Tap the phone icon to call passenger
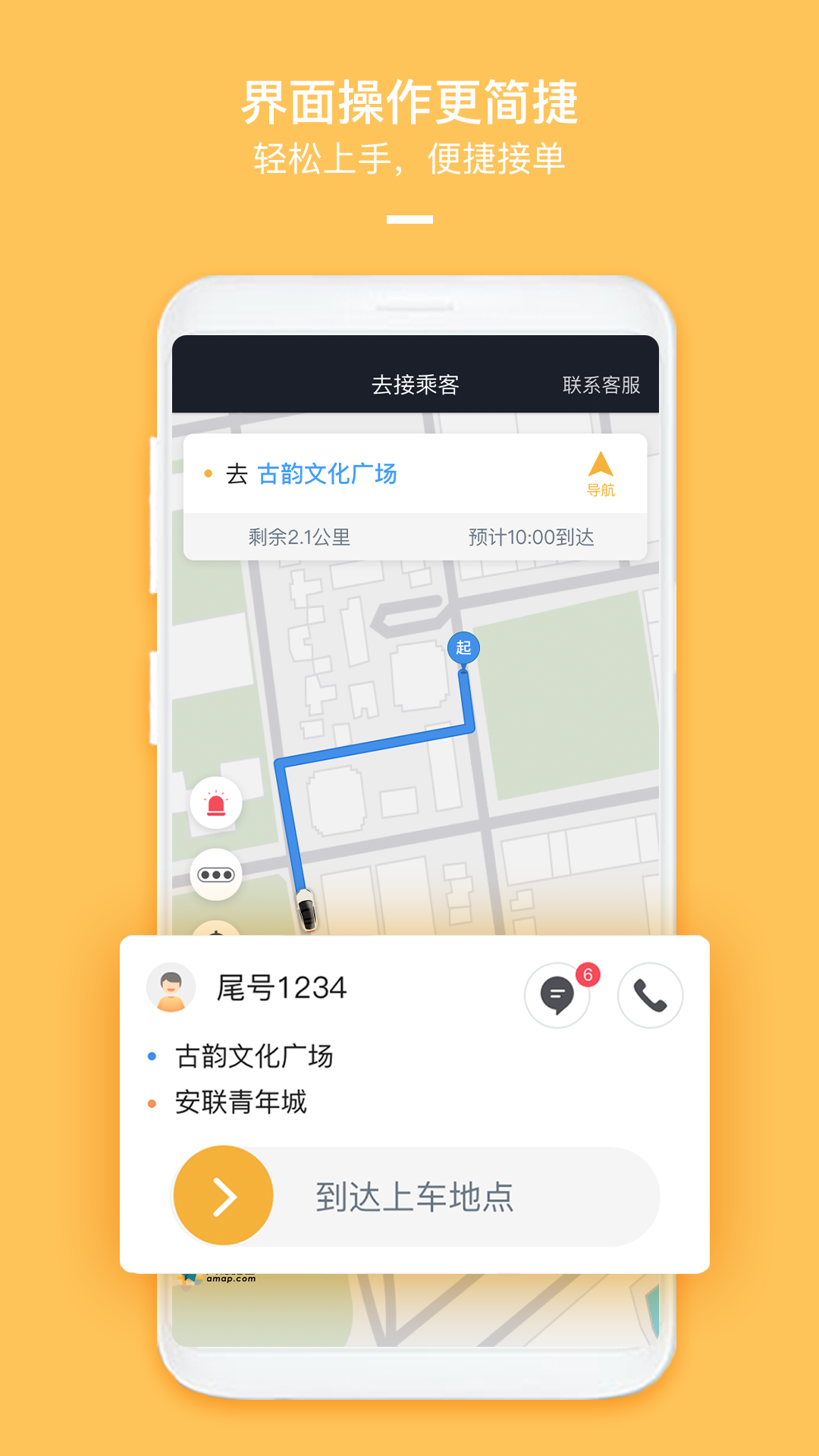The width and height of the screenshot is (819, 1456). 648,993
